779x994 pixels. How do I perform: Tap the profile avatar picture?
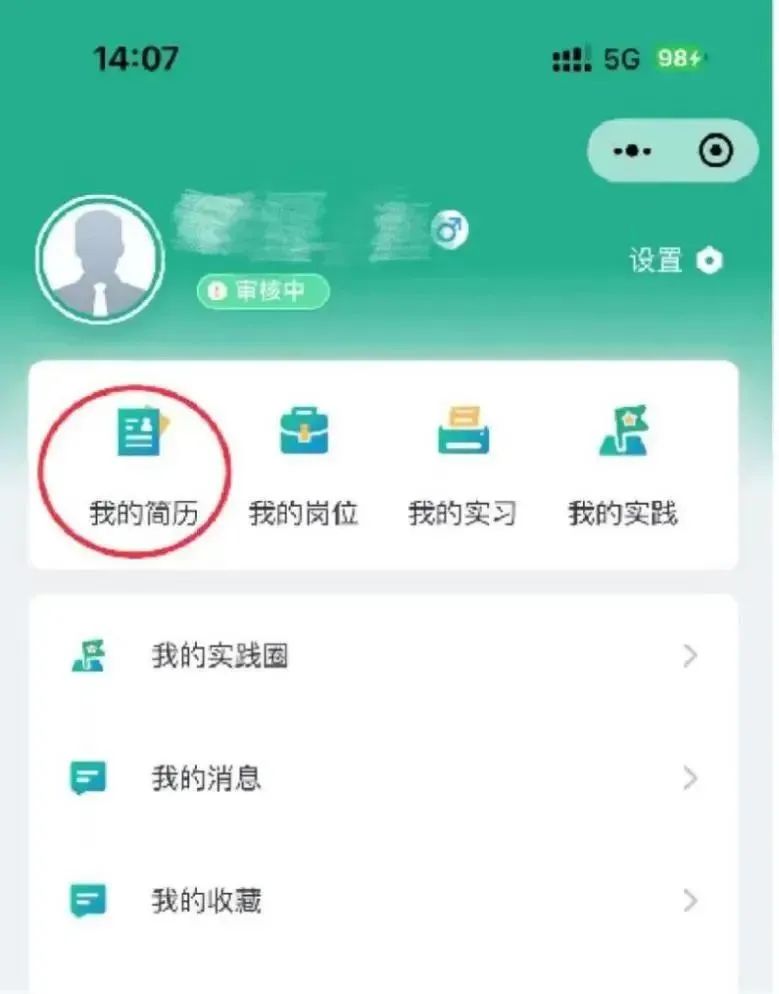pos(100,260)
